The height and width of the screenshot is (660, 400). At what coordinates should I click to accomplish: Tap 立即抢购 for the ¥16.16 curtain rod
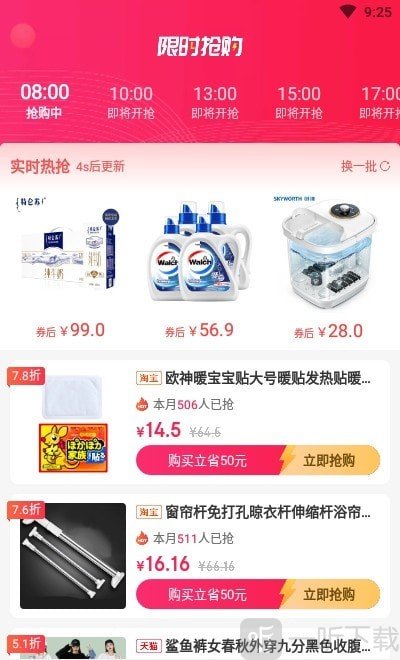(329, 594)
